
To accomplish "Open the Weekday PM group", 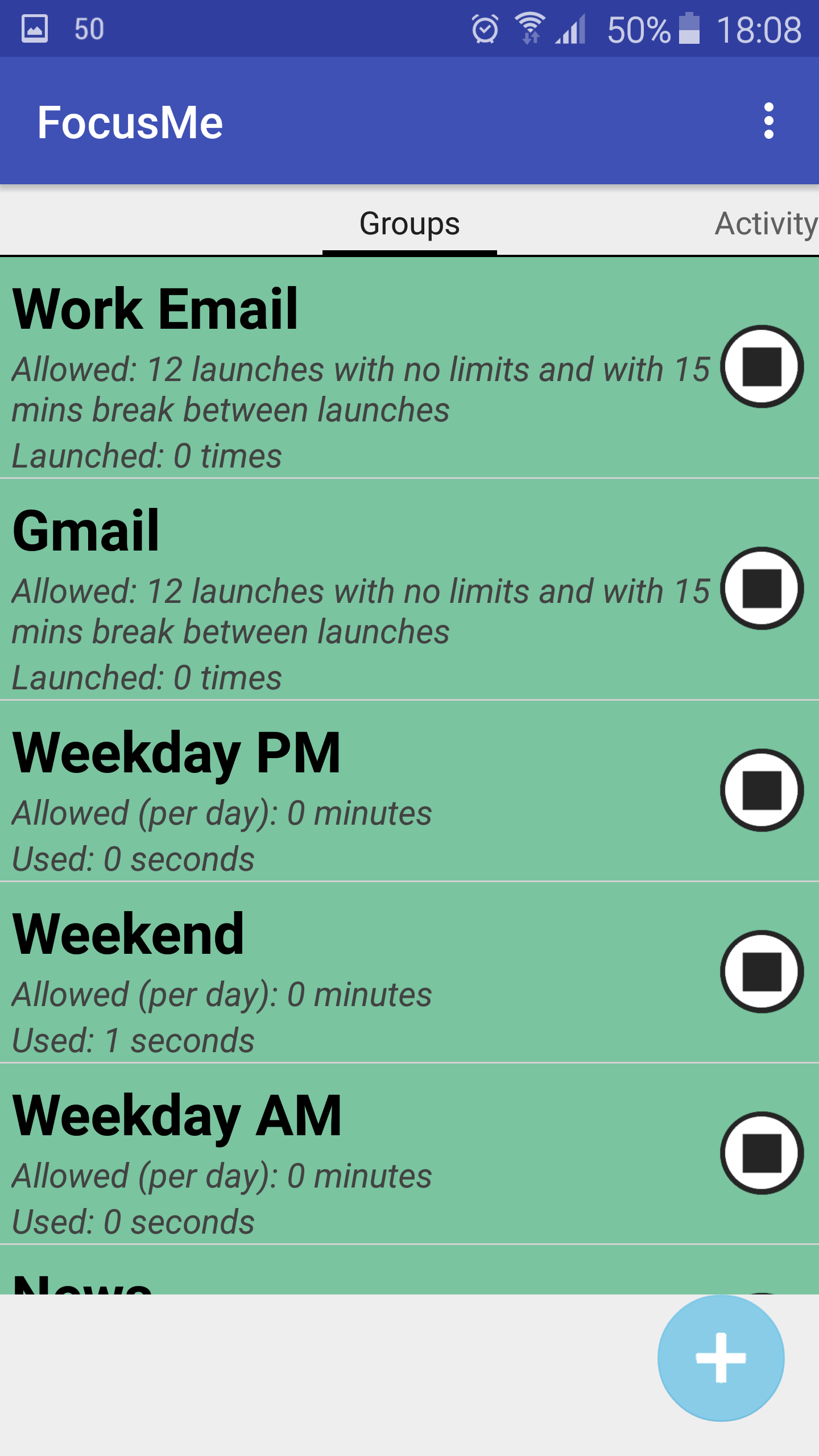I will coord(409,791).
